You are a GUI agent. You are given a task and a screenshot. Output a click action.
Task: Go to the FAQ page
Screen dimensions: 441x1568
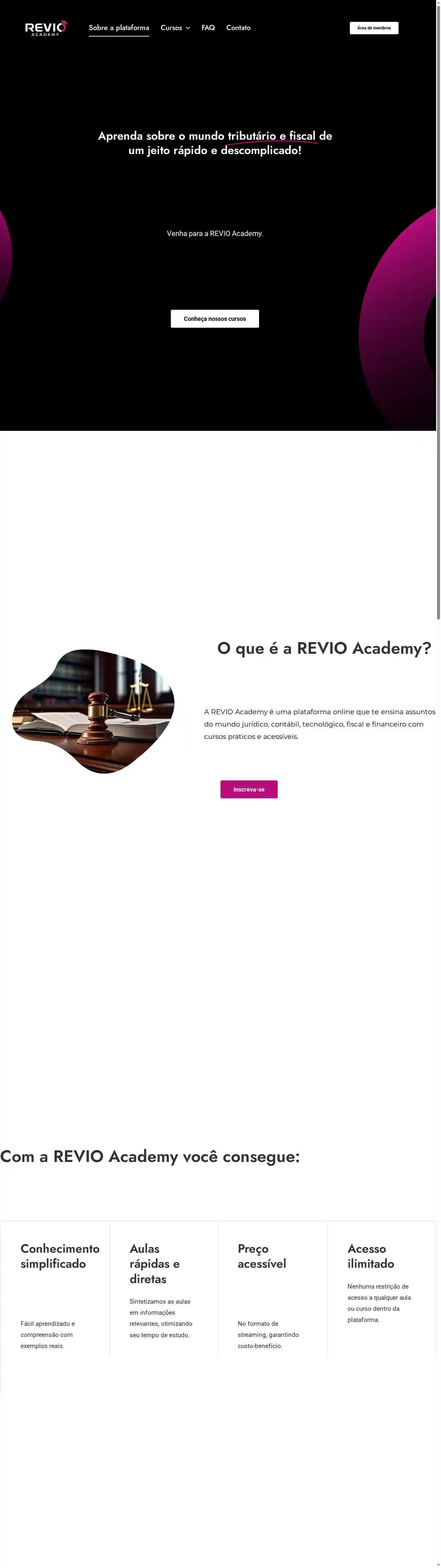(x=208, y=28)
